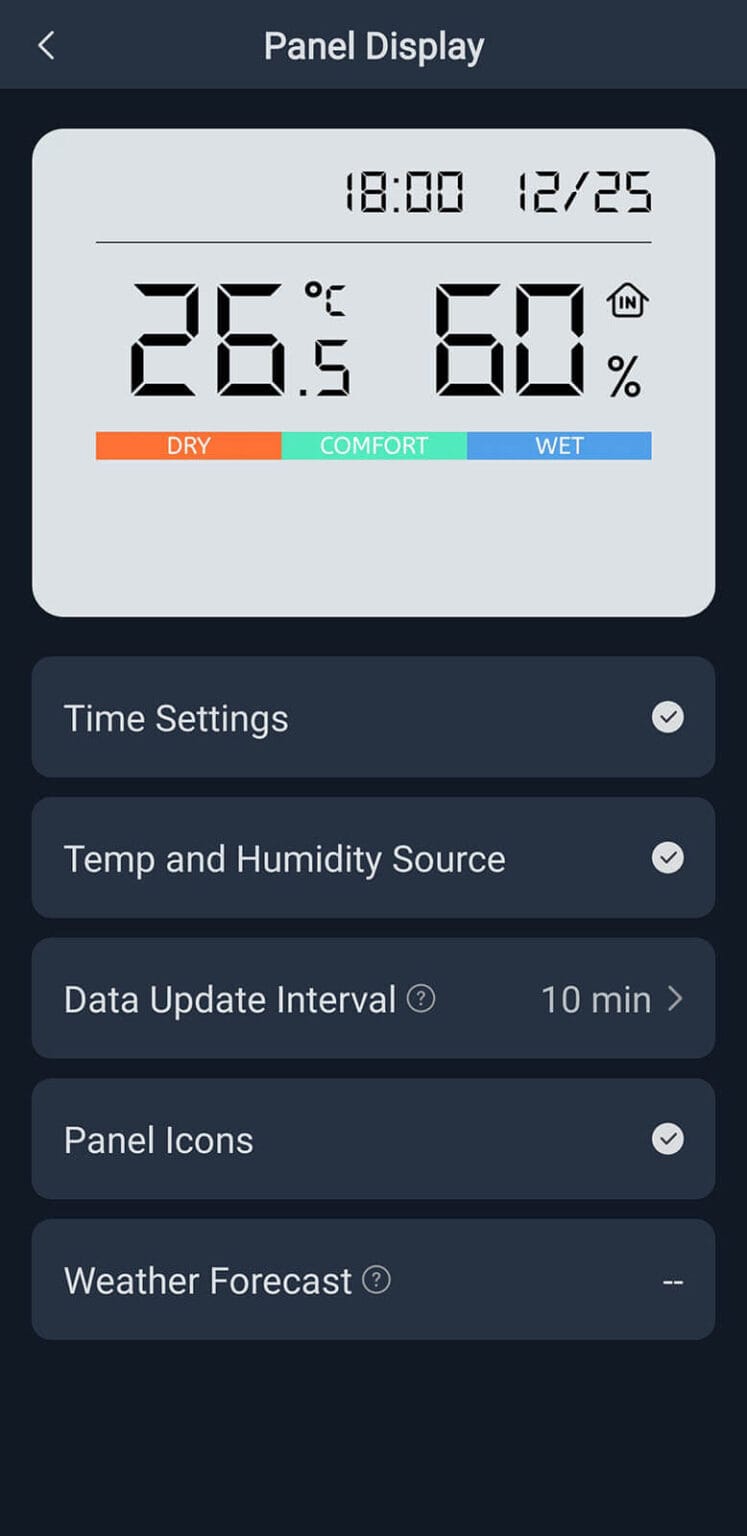Tap the COMFORT zone on the humidity bar

click(x=373, y=446)
